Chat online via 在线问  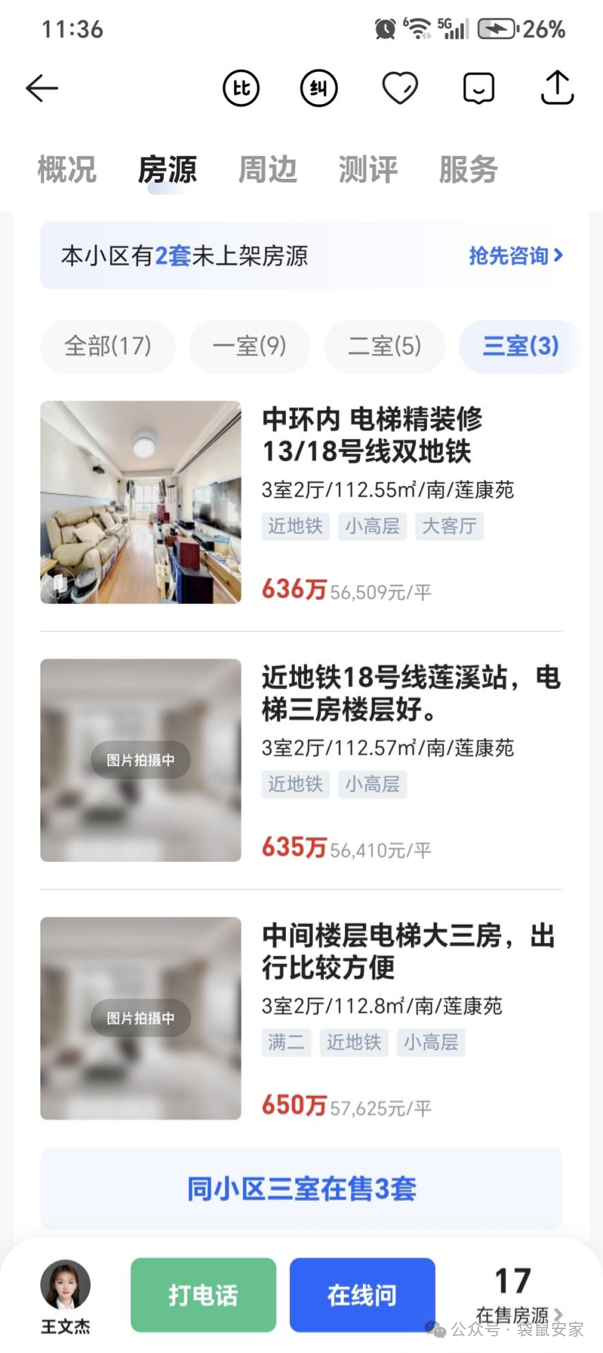(x=362, y=1295)
